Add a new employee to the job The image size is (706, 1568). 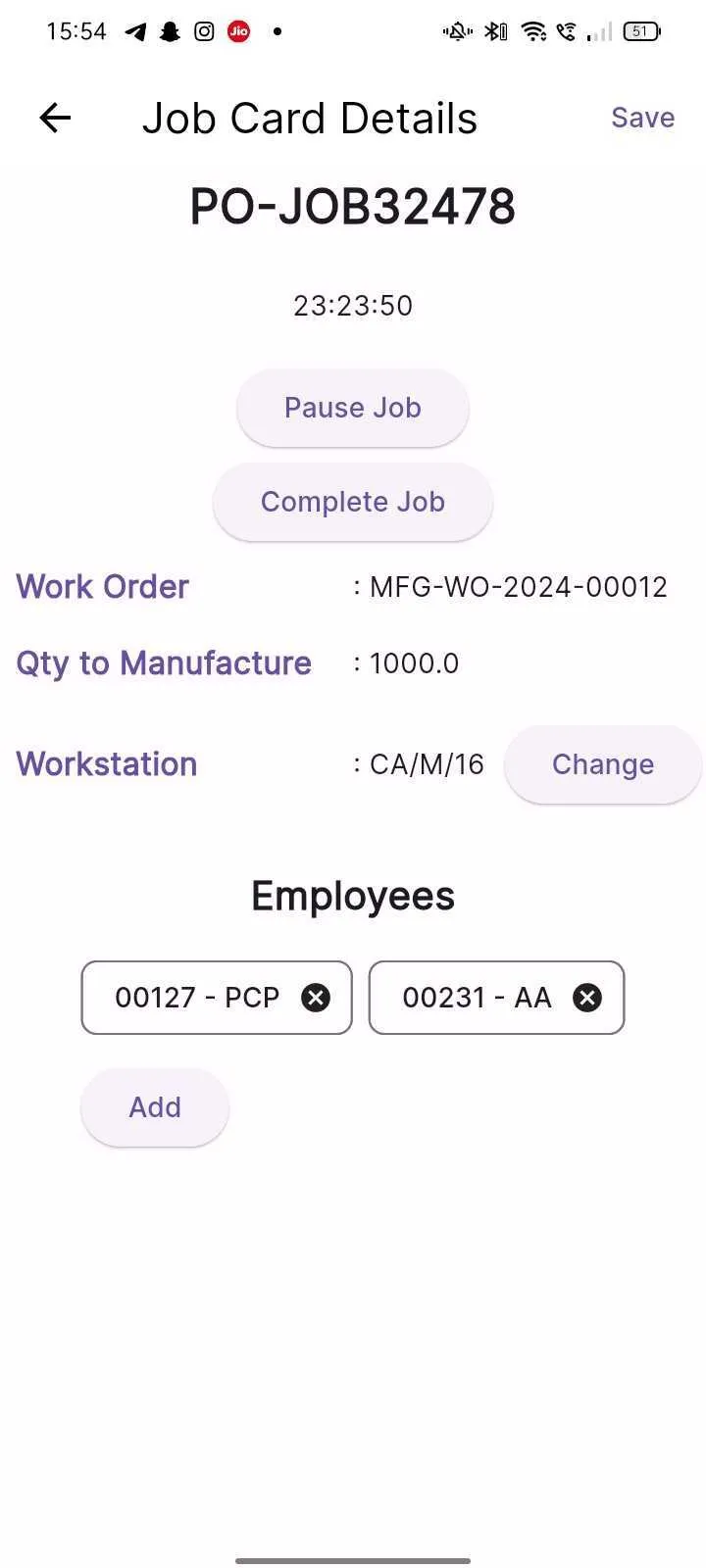154,1106
